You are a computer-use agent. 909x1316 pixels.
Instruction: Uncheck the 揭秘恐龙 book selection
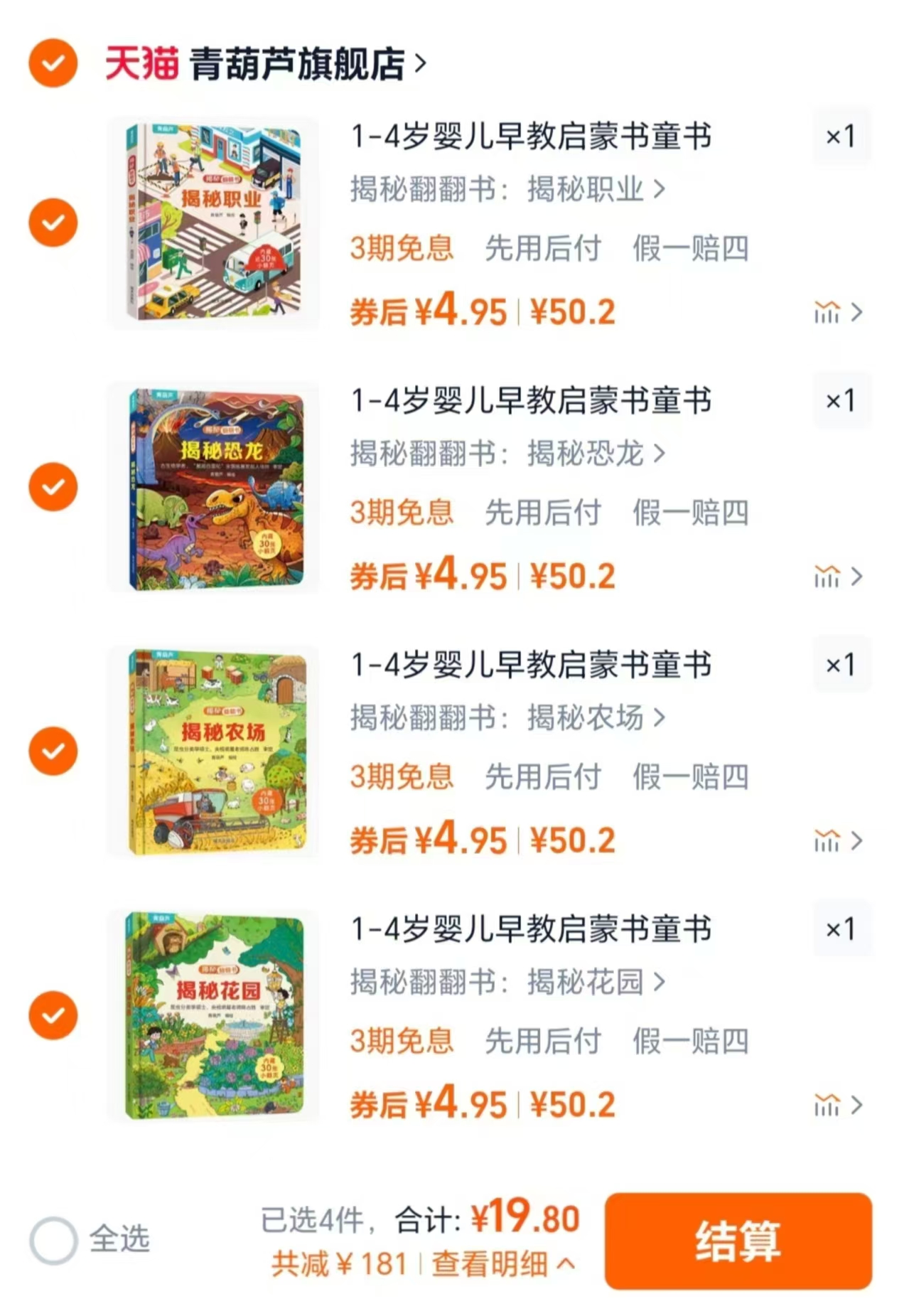coord(52,485)
